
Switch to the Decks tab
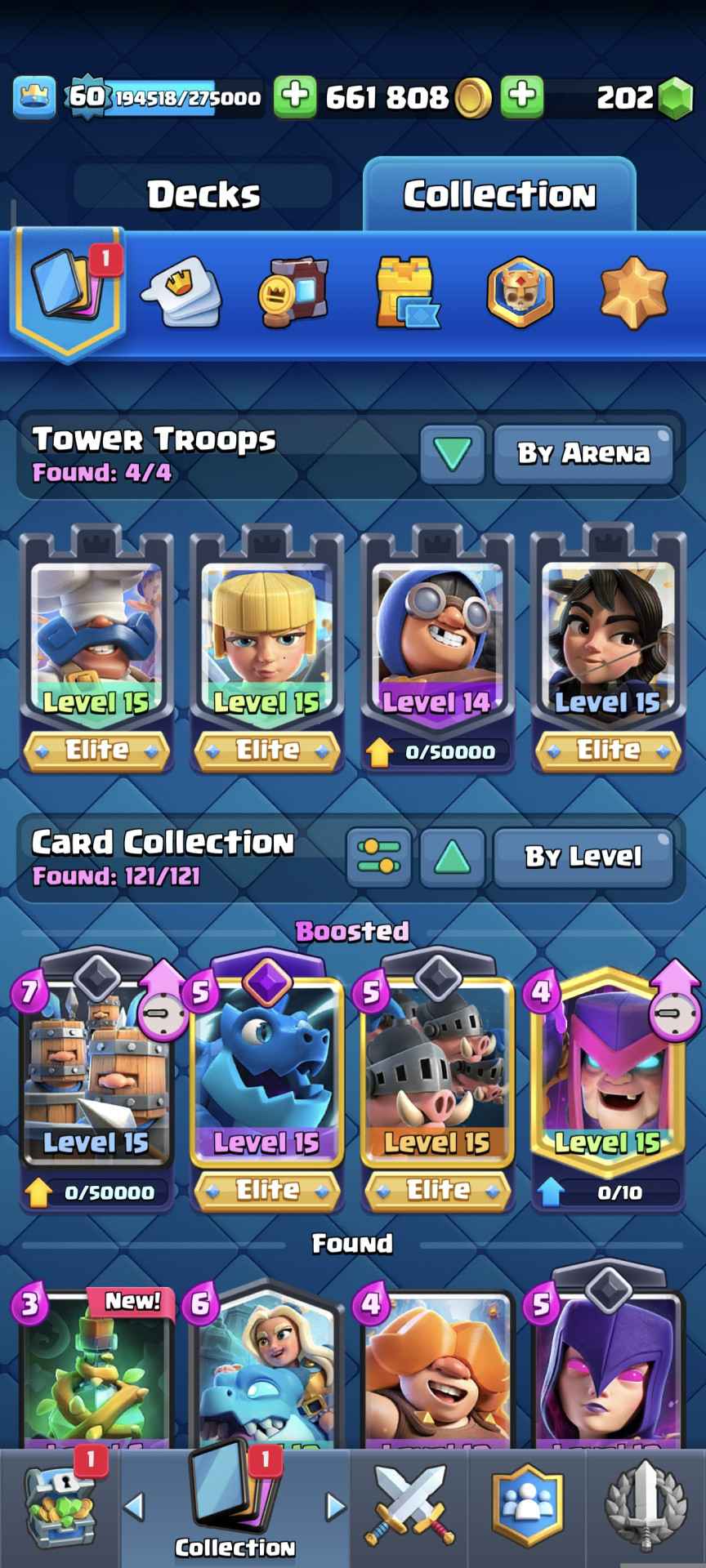[x=203, y=194]
